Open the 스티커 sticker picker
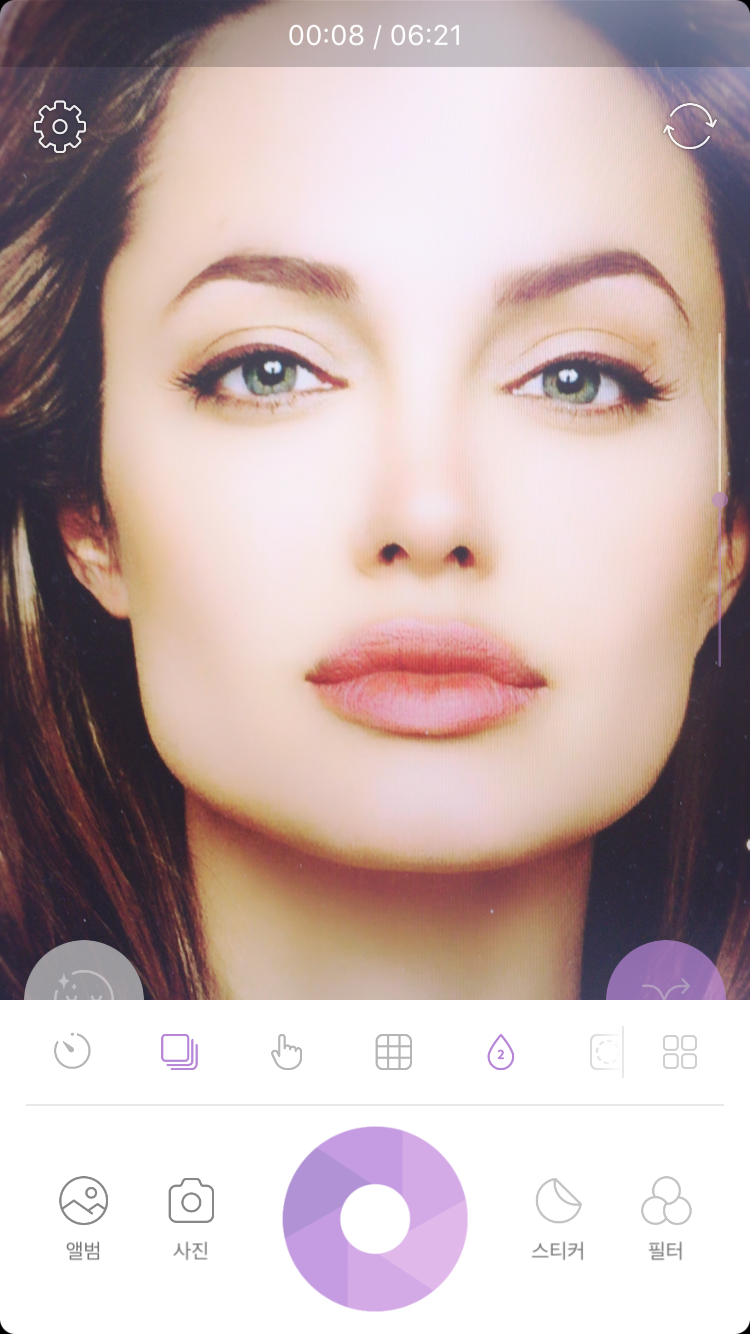This screenshot has height=1334, width=750. click(558, 1216)
